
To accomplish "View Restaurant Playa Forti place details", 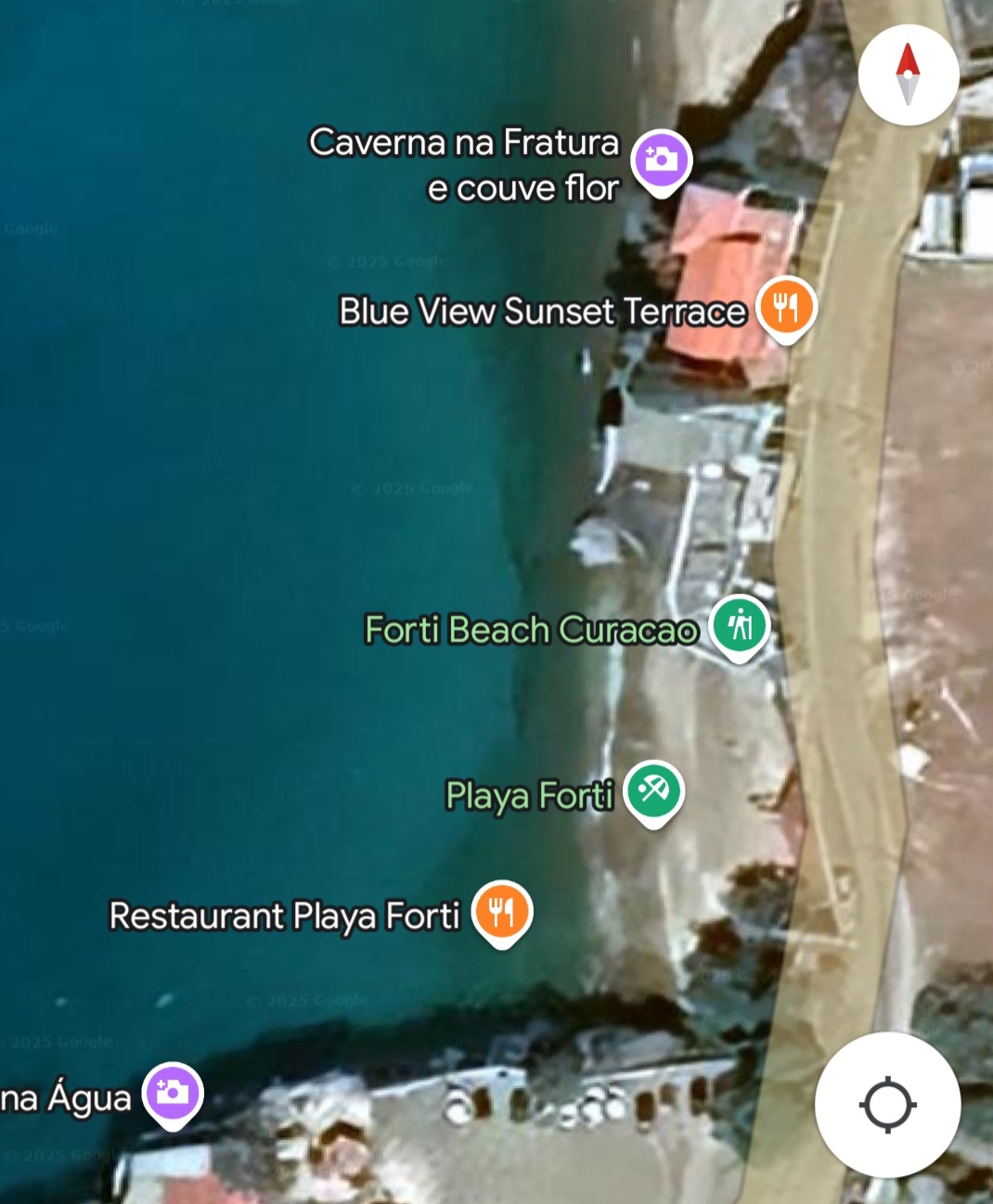I will [501, 911].
